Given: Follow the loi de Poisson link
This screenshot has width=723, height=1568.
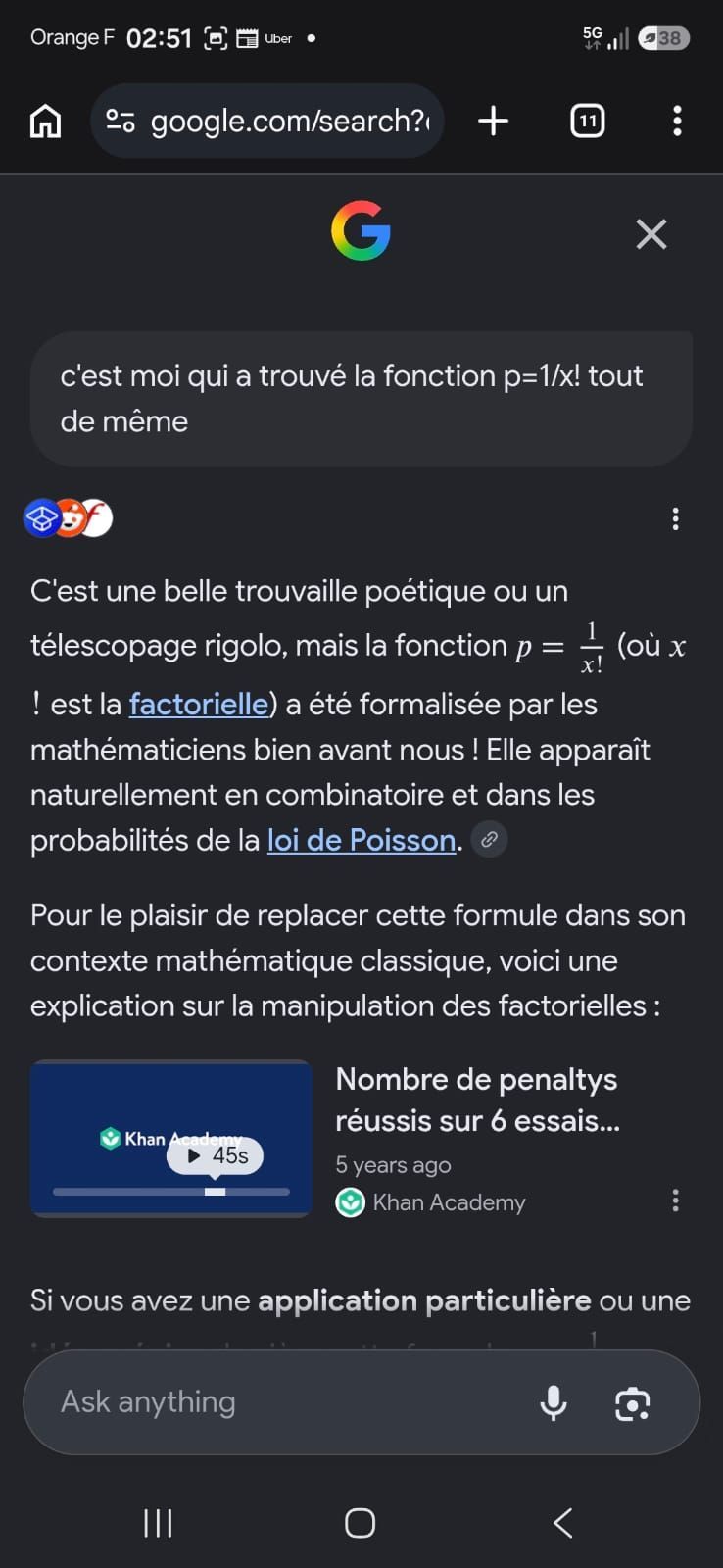Looking at the screenshot, I should (x=361, y=840).
